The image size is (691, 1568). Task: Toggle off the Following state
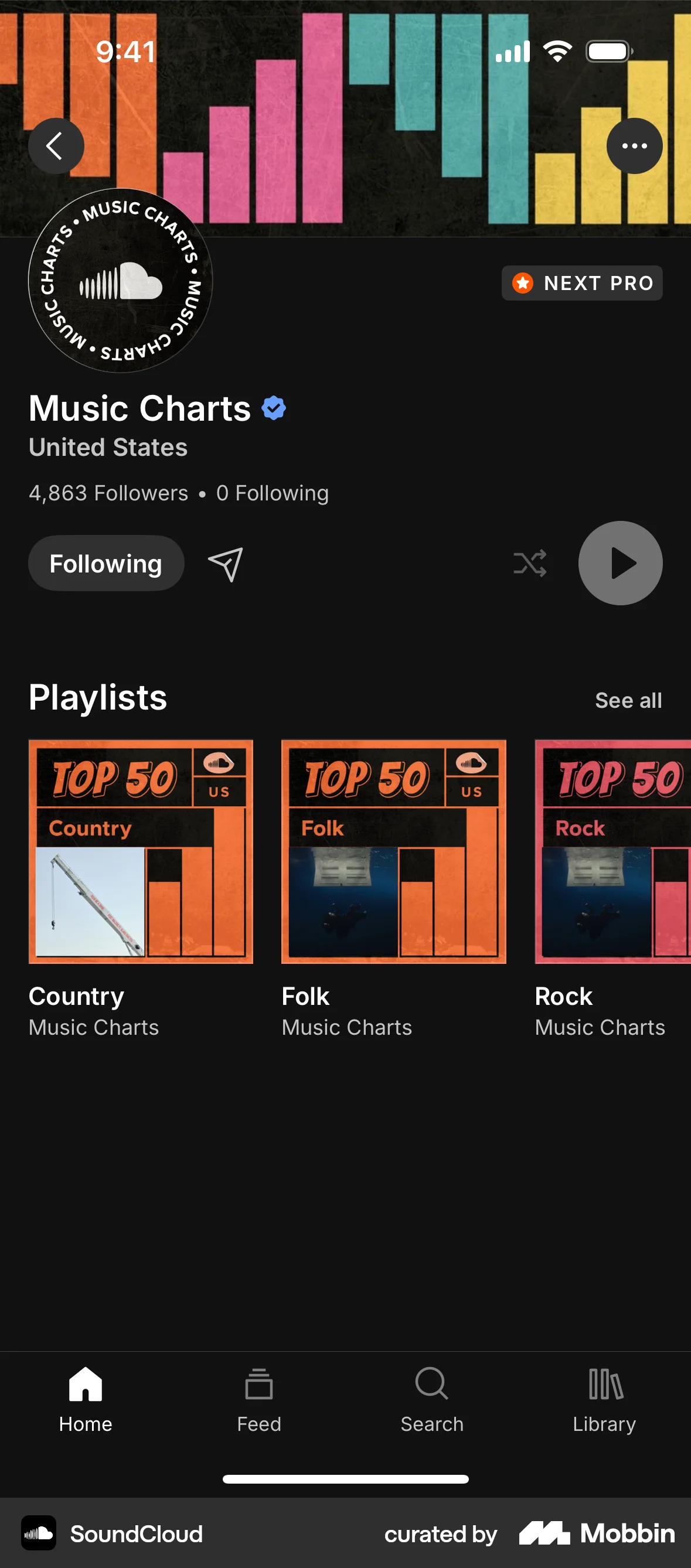click(105, 564)
